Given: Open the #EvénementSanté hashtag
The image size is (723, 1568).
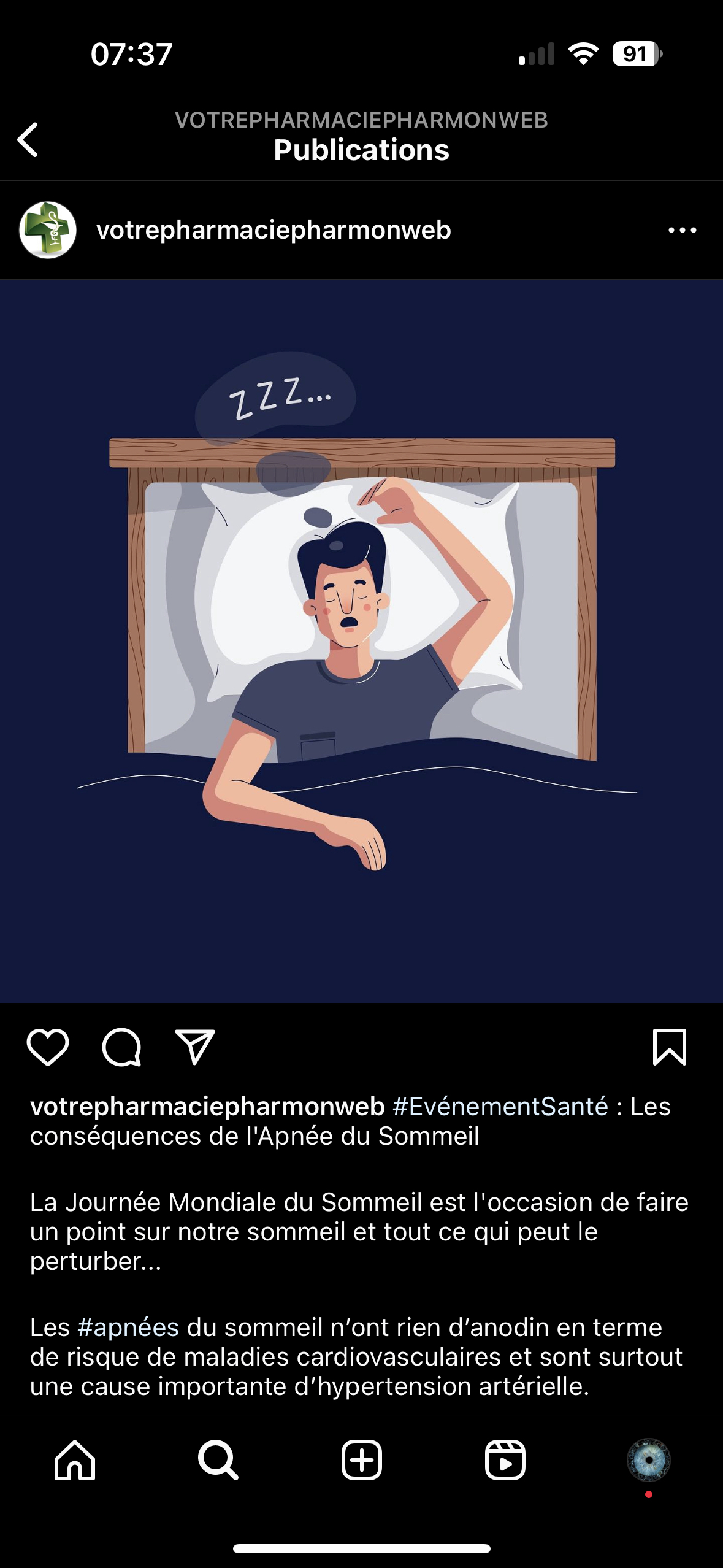Looking at the screenshot, I should (x=500, y=1107).
